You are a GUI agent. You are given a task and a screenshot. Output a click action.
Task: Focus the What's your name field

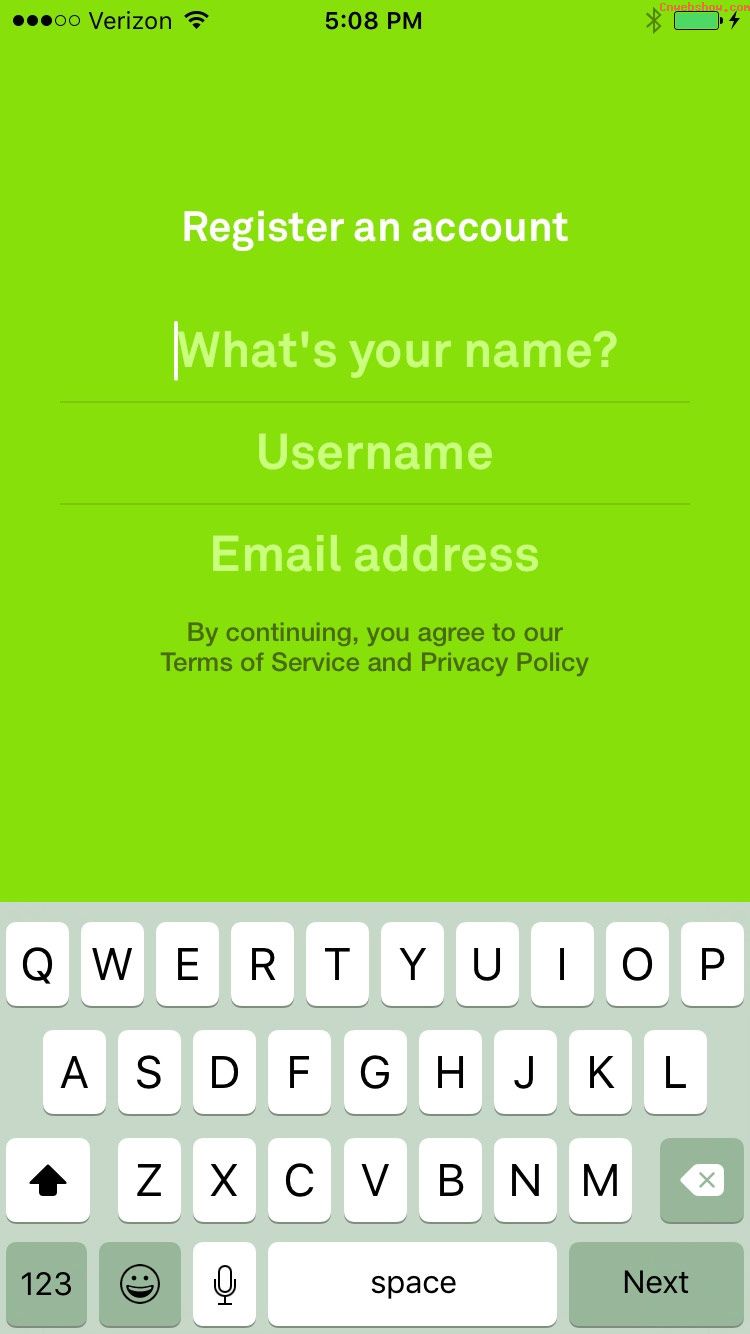(375, 351)
